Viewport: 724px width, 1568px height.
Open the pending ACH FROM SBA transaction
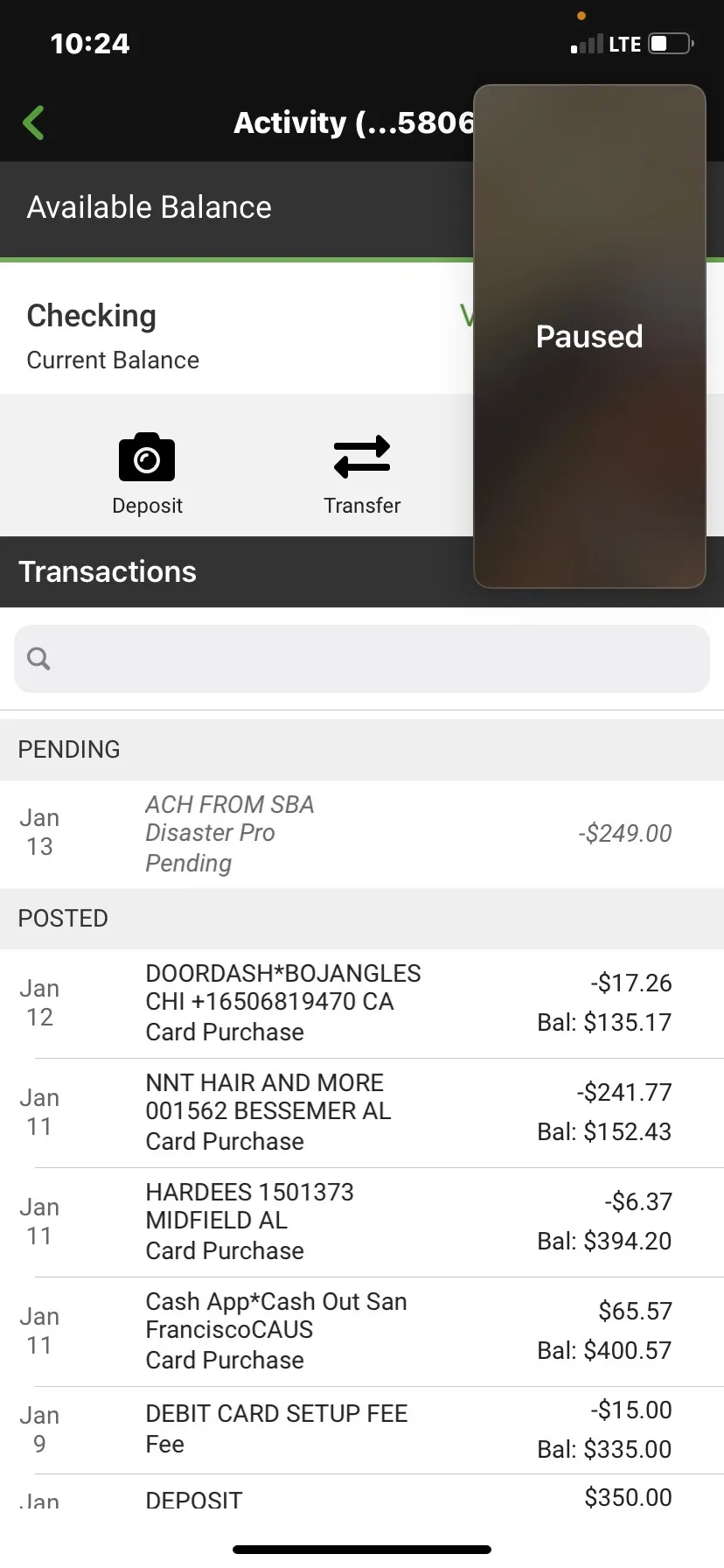(x=362, y=834)
